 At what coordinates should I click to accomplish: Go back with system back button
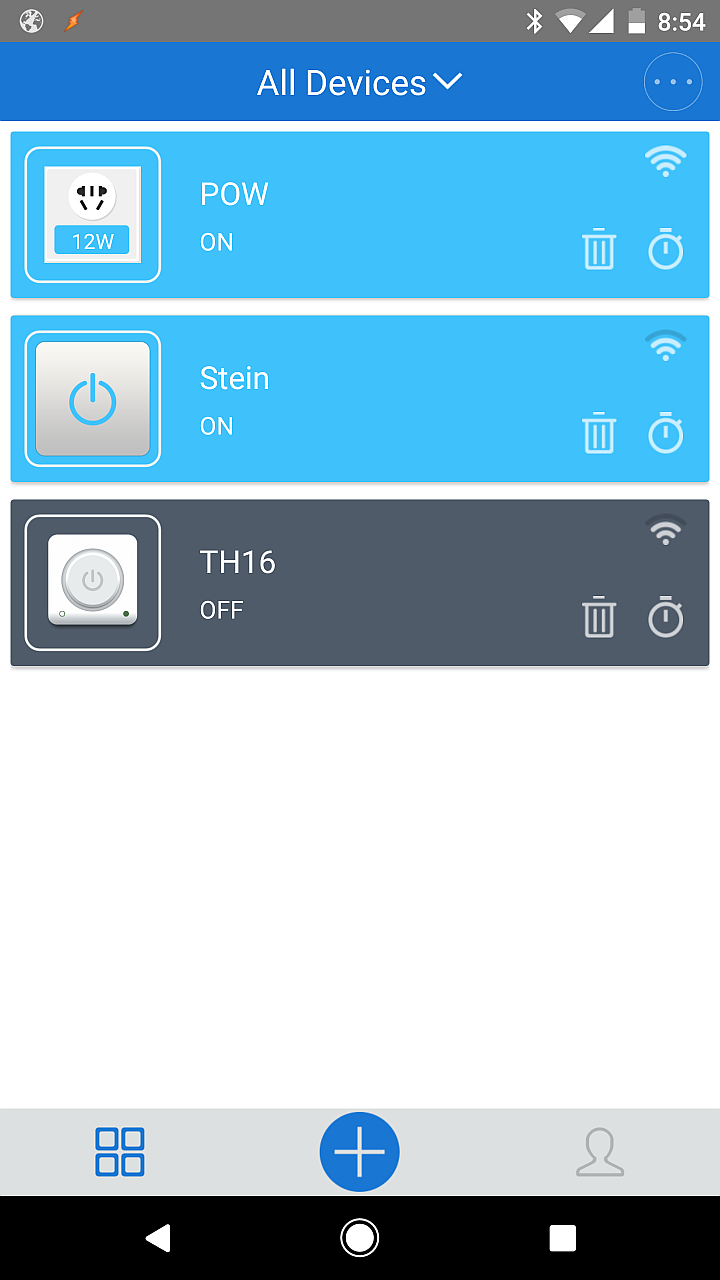pos(157,1238)
